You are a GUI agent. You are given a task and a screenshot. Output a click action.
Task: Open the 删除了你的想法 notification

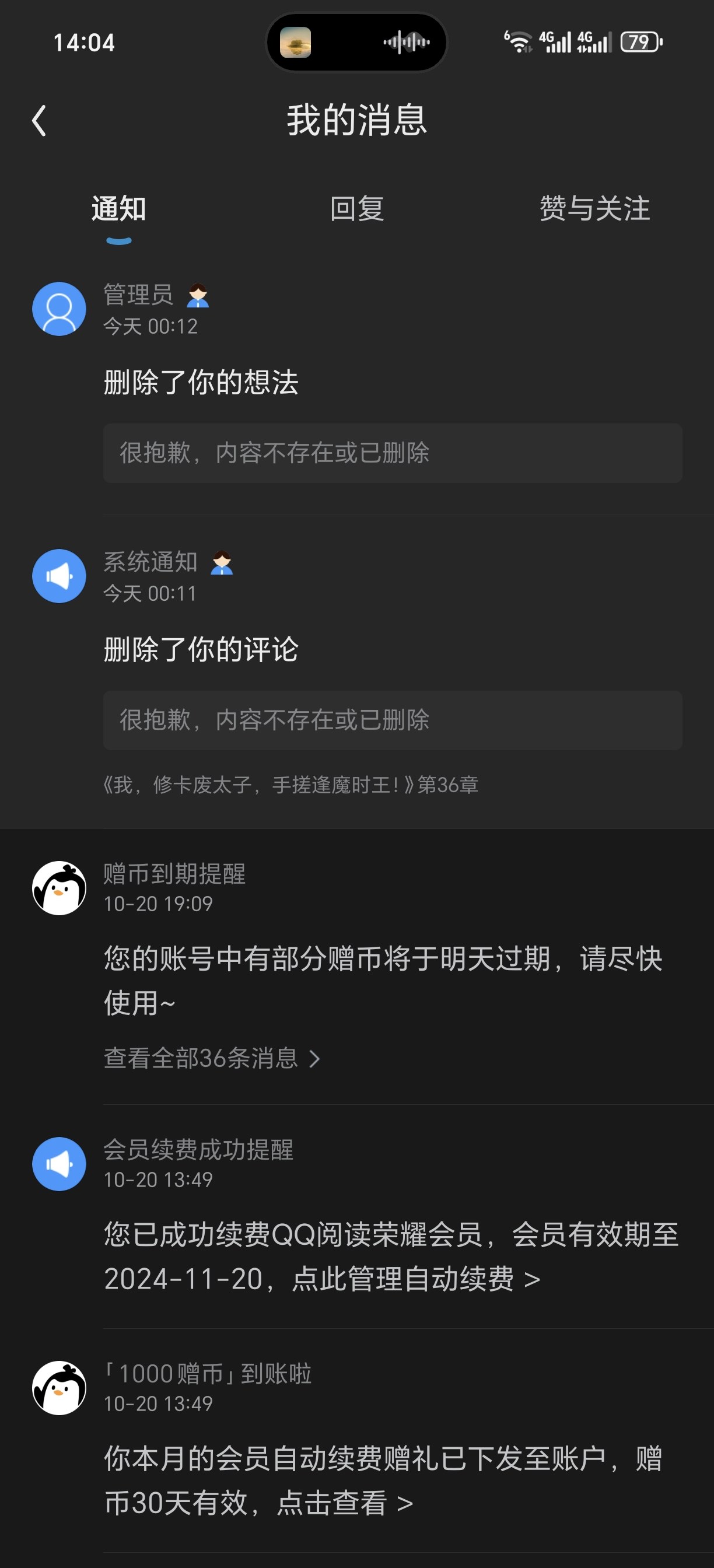(x=201, y=382)
